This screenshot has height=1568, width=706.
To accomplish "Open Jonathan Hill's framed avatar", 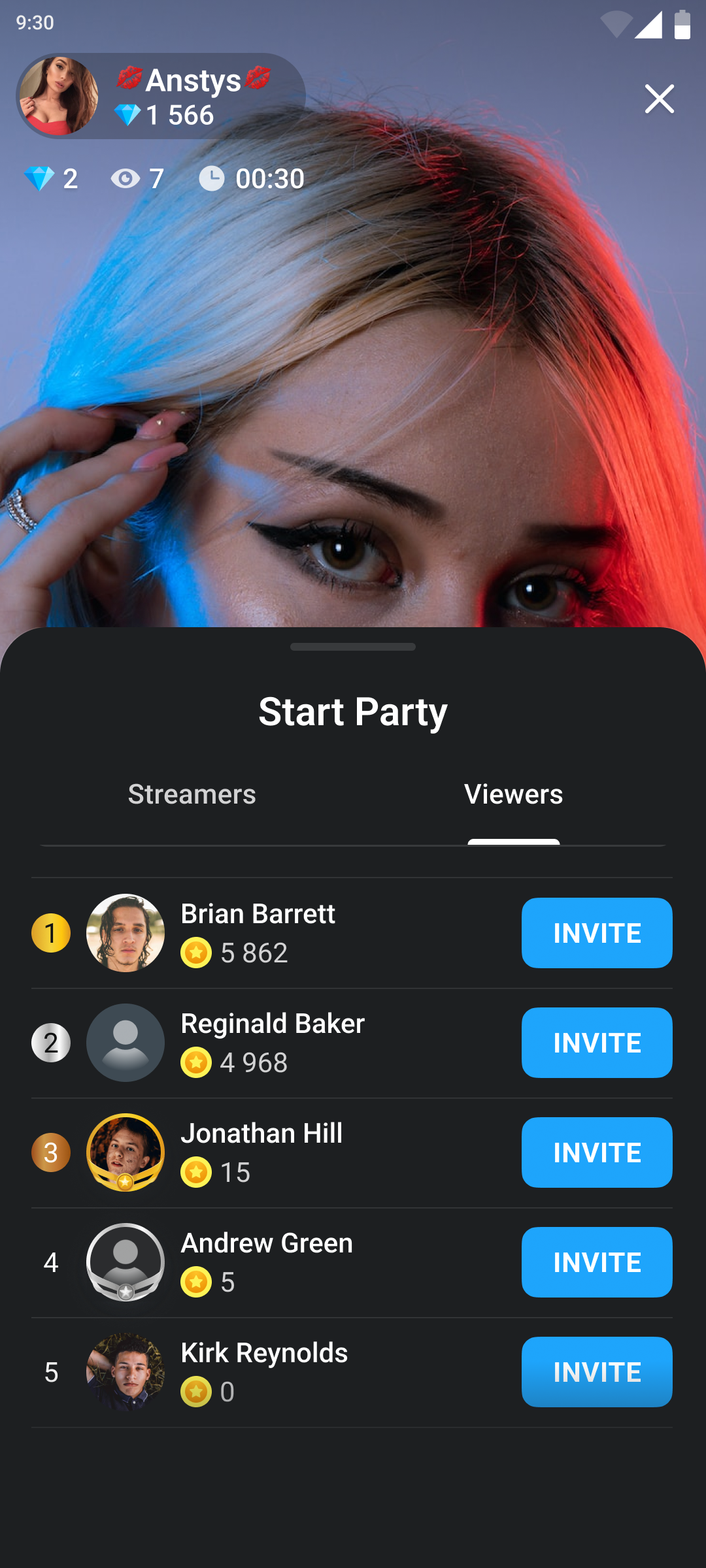I will click(x=126, y=1152).
